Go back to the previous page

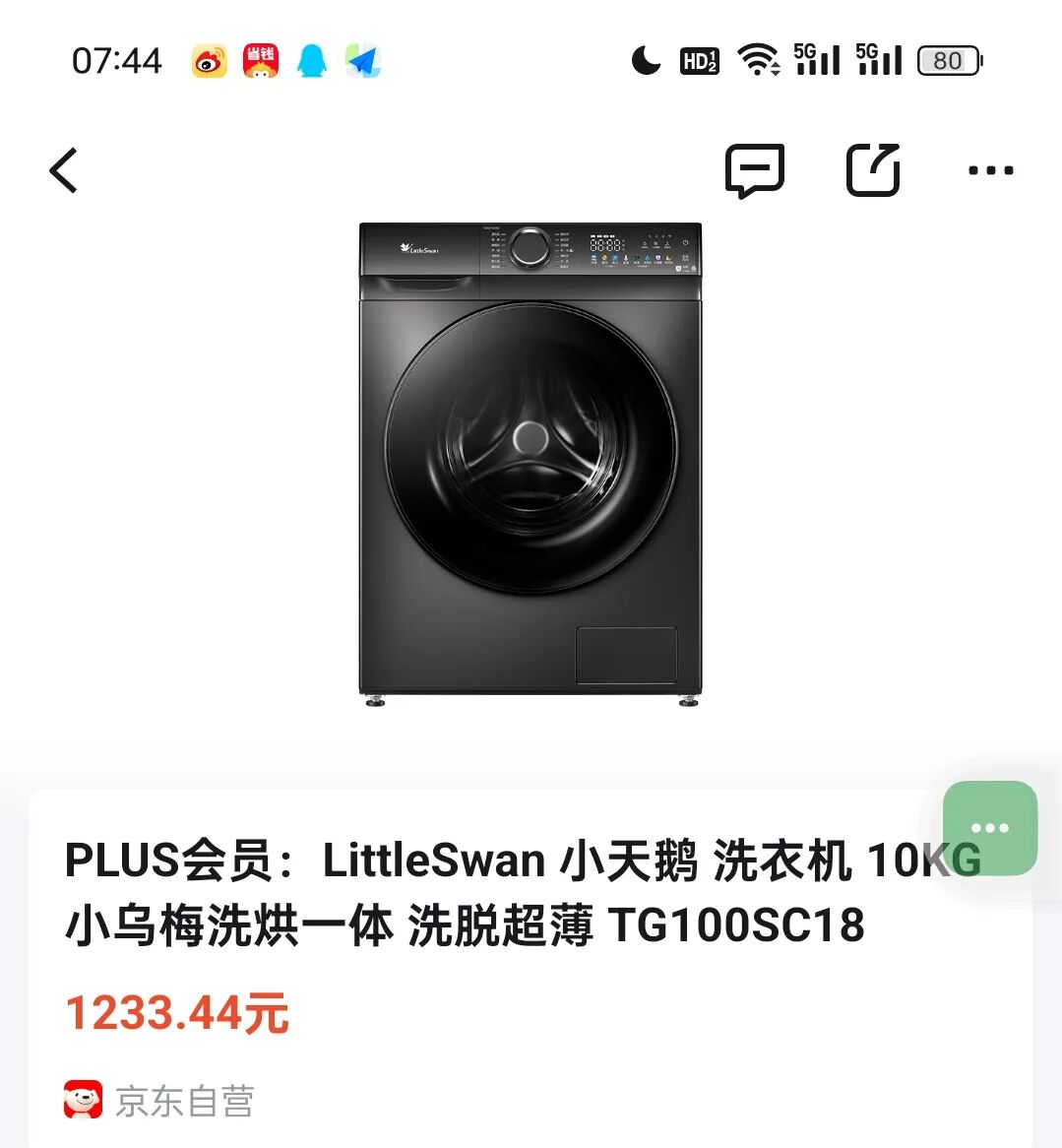pyautogui.click(x=64, y=170)
